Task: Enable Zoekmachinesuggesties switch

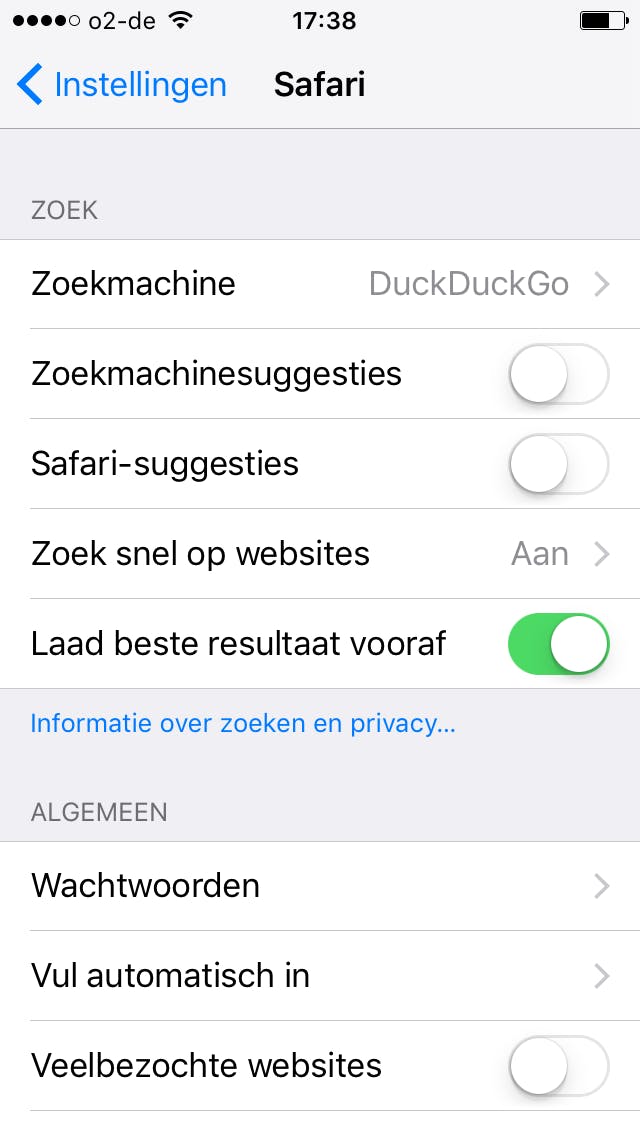Action: [558, 374]
